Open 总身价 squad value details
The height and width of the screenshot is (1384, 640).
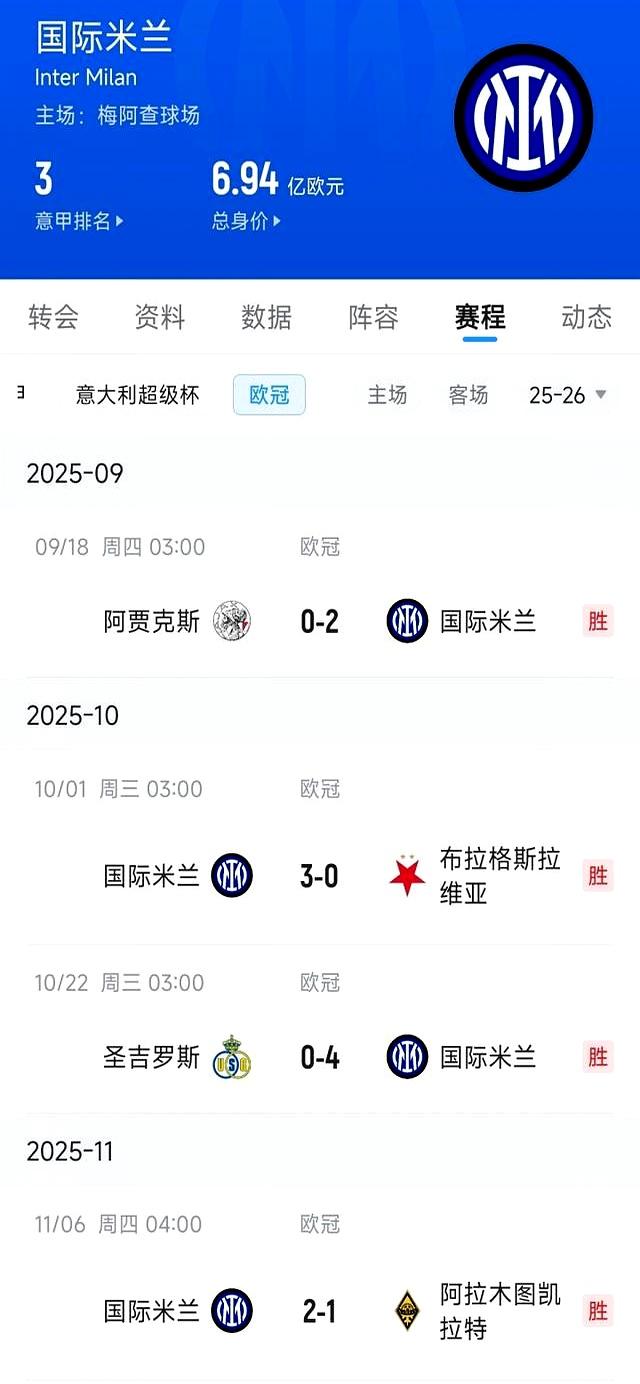click(x=246, y=221)
